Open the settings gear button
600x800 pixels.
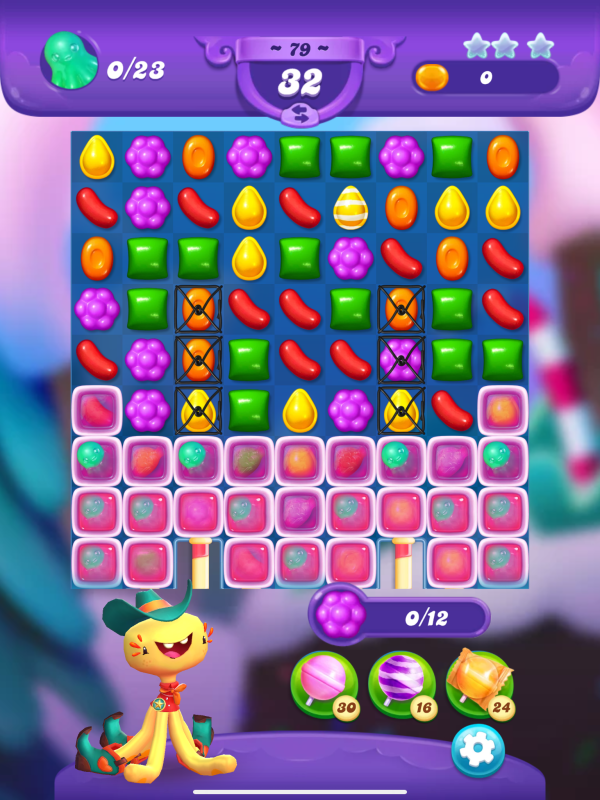point(477,750)
